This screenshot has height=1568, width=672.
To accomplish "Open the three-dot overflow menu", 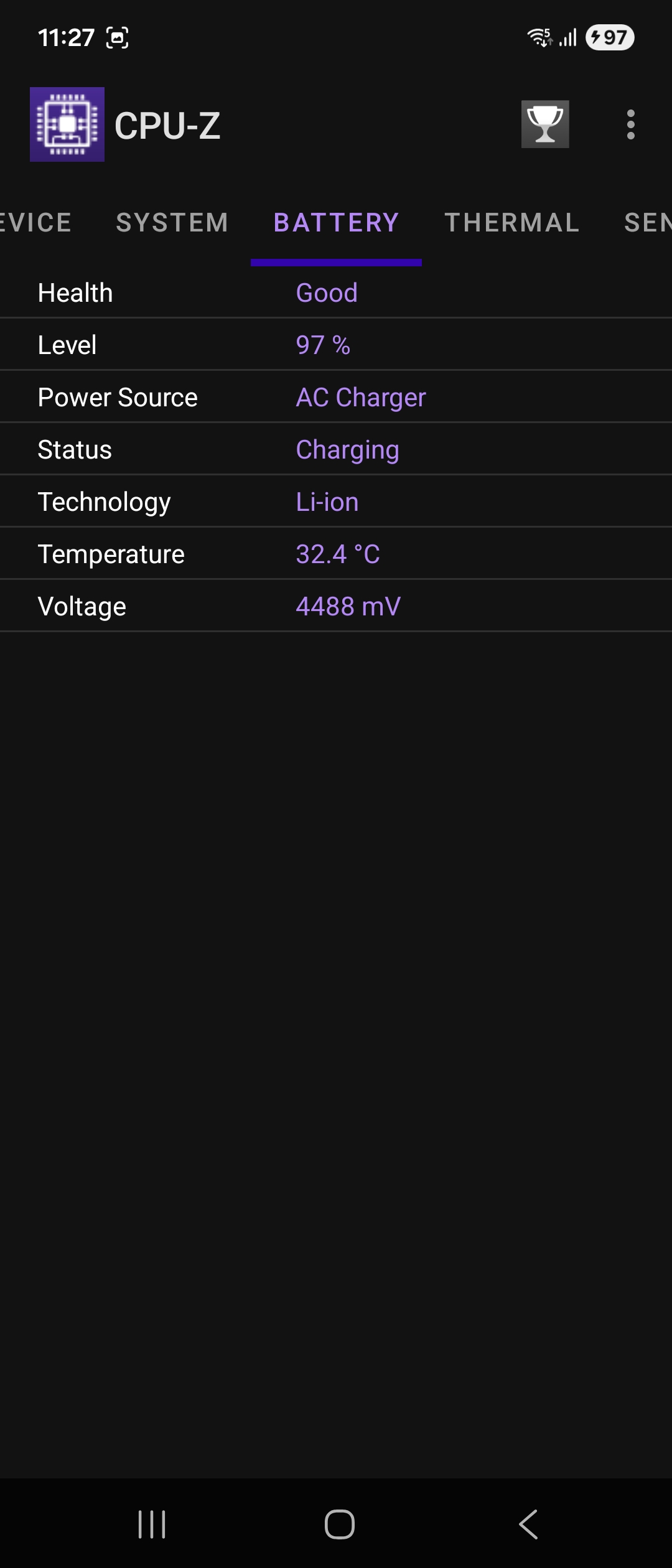I will 630,124.
